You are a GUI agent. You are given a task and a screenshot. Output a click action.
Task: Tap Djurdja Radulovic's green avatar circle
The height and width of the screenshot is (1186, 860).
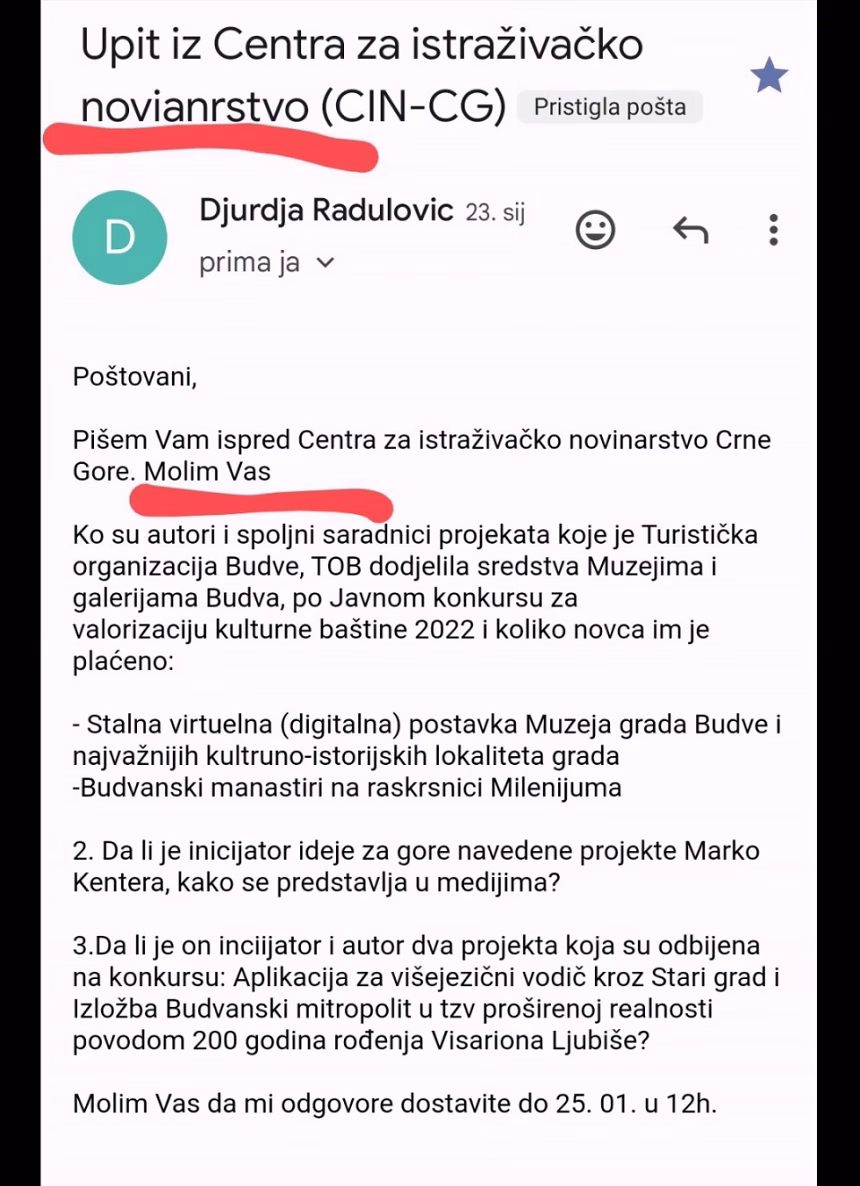[119, 237]
